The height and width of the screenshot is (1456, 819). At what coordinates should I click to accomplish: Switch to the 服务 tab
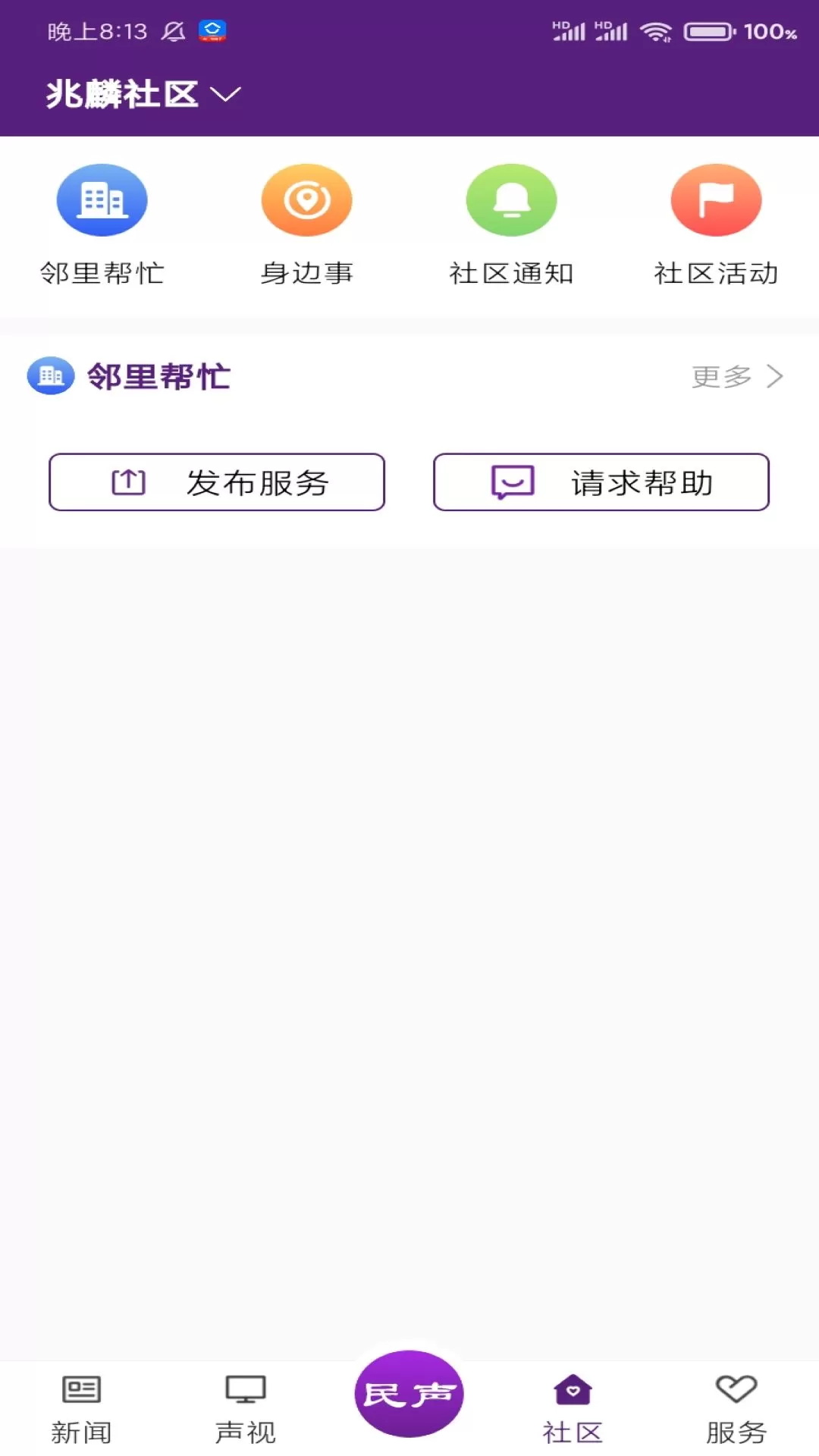[736, 1409]
